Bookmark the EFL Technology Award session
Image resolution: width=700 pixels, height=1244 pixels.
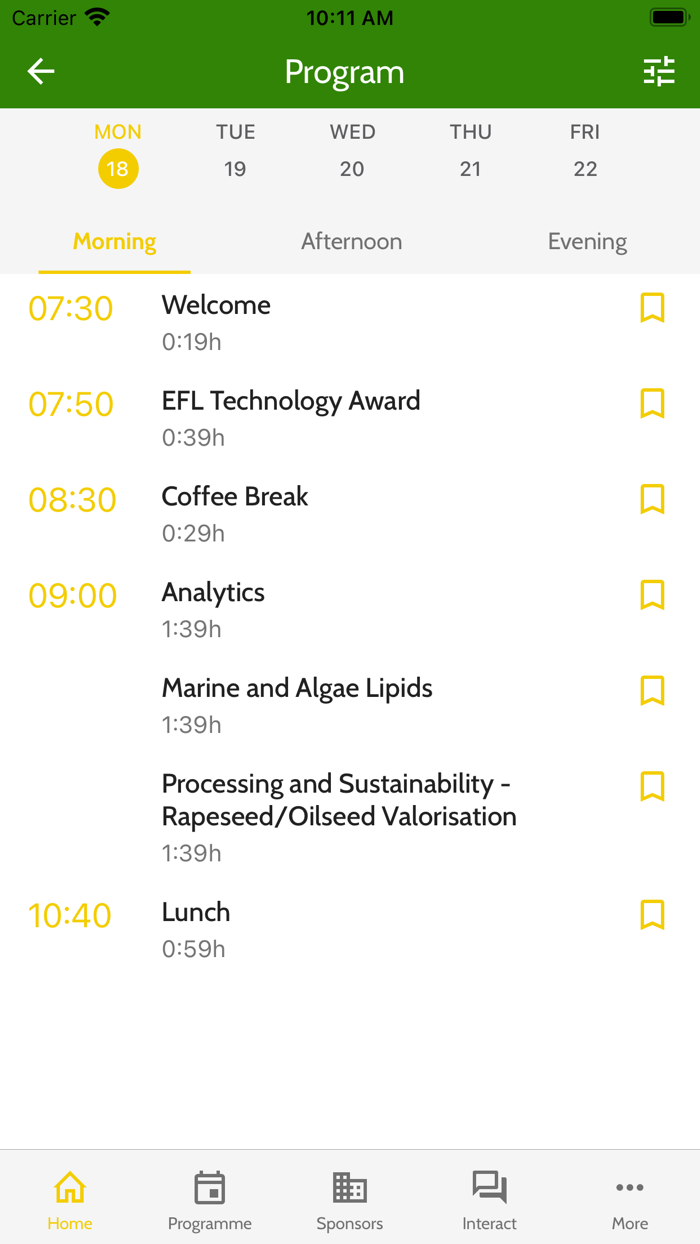(652, 403)
